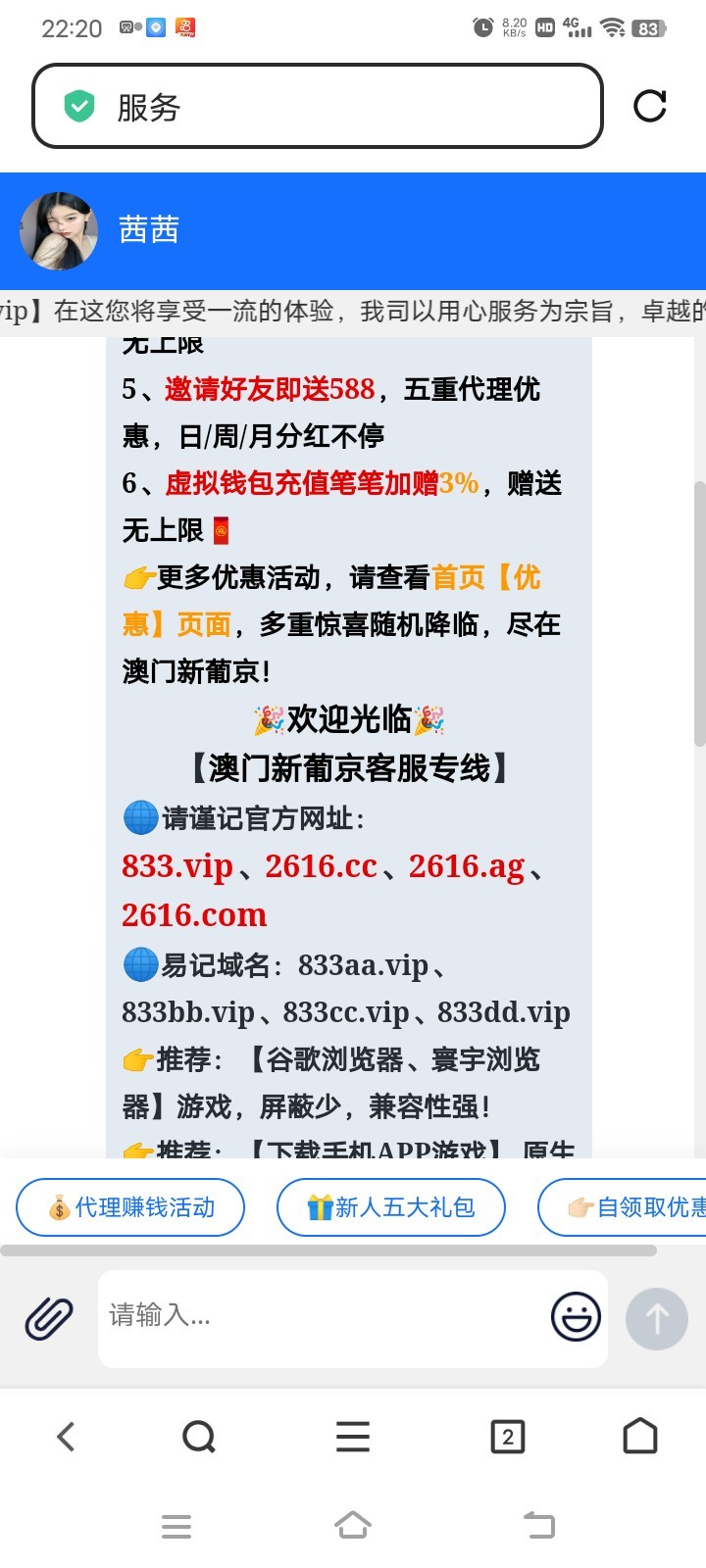This screenshot has width=706, height=1568.
Task: Reload the page with the refresh icon
Action: tap(650, 106)
